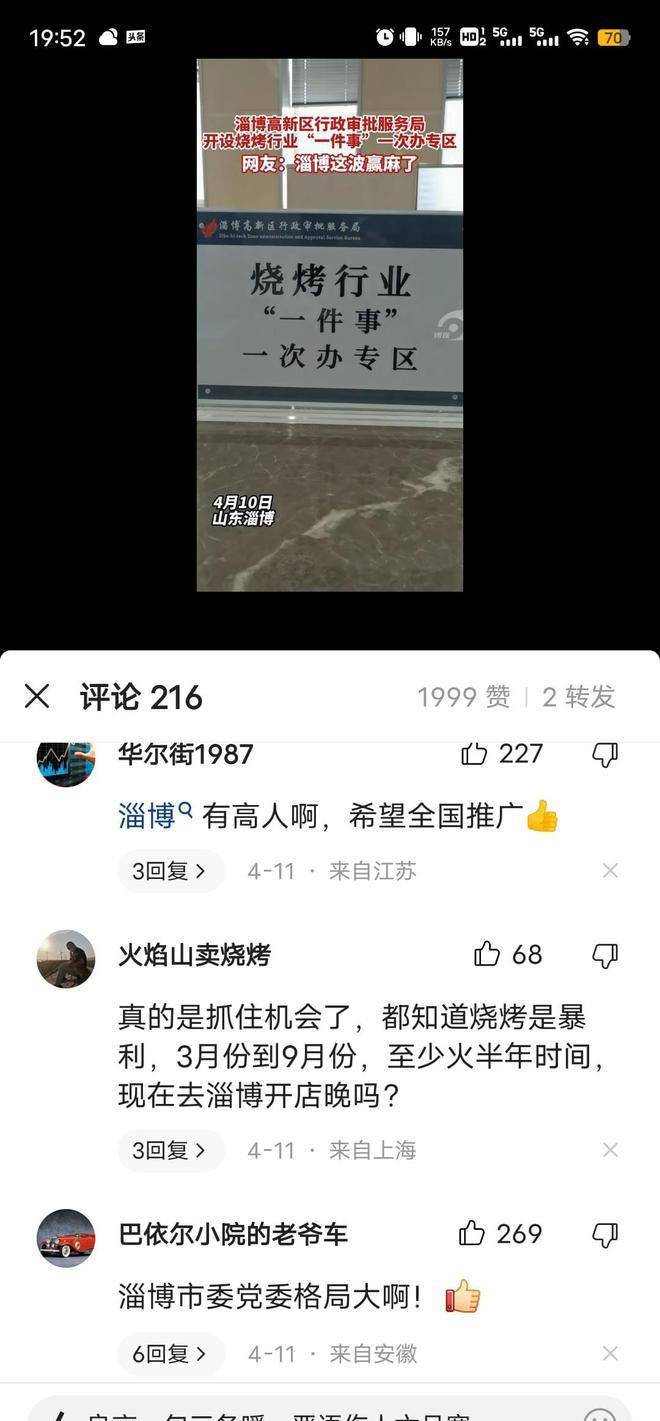Open the 淄博 barbecue video player

329,324
